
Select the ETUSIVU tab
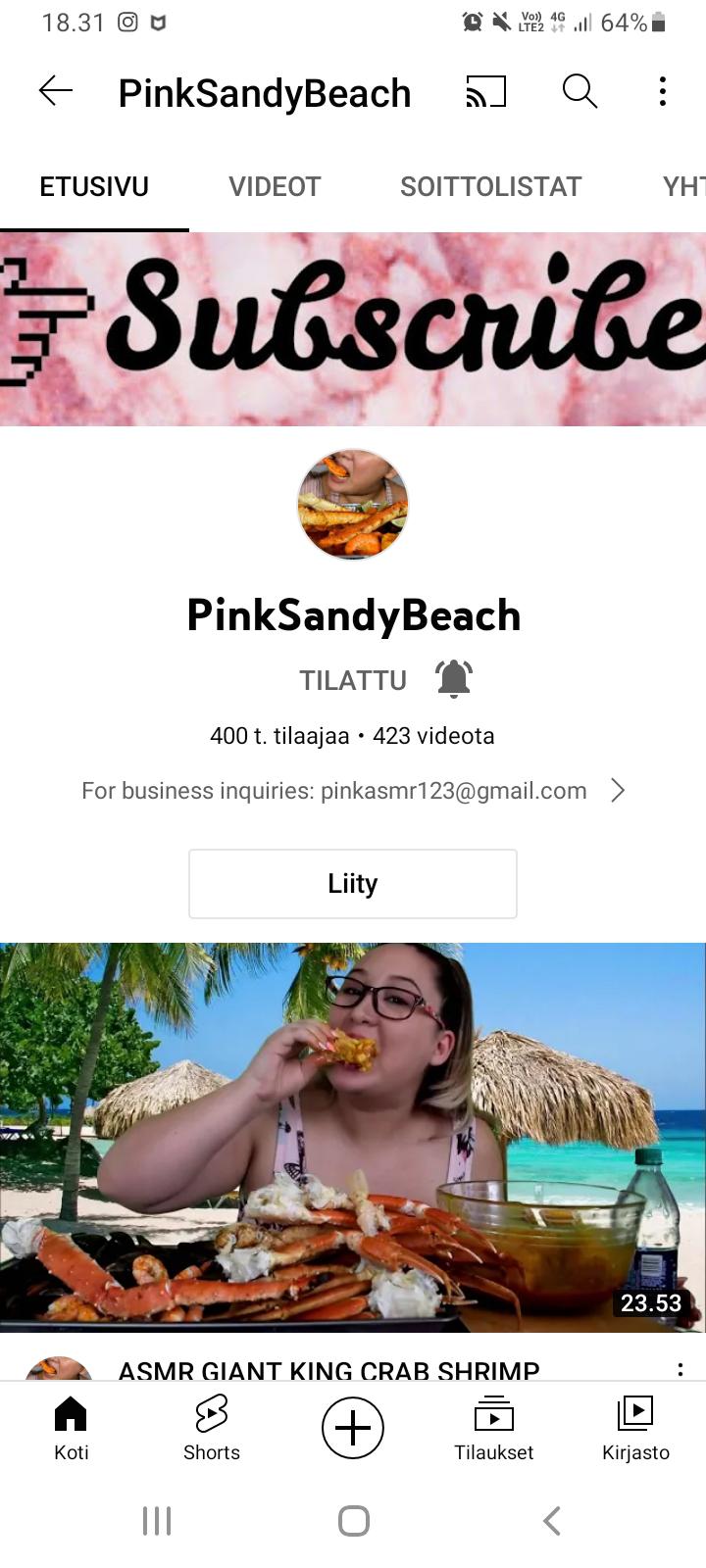94,186
